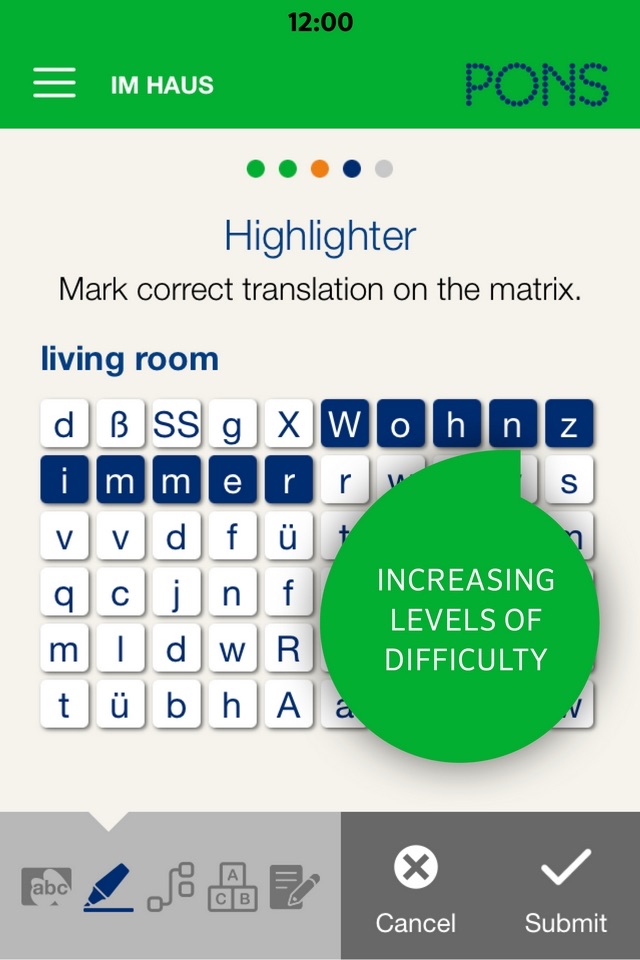
Task: Switch to the abc flashcard exercise
Action: coord(46,886)
